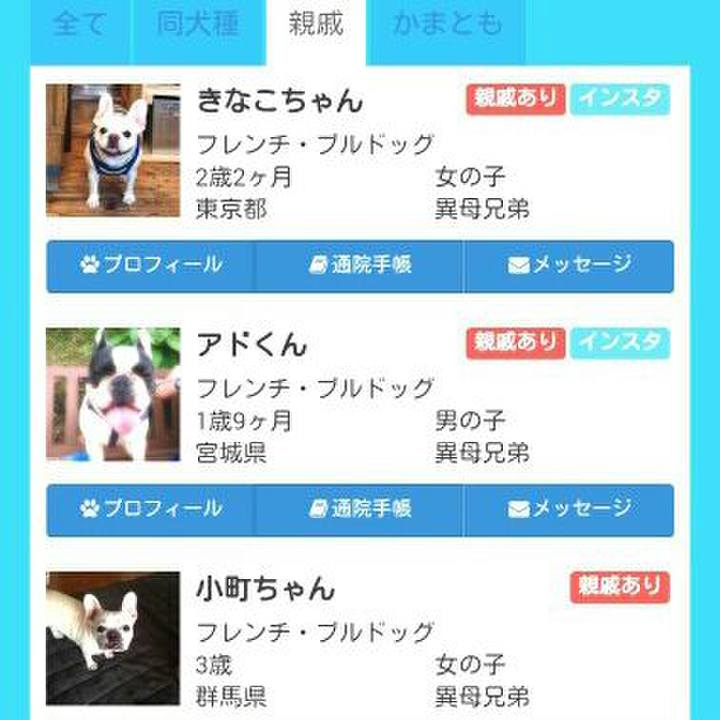This screenshot has width=720, height=720.
Task: View きなこちゃん's 通院手帳
Action: pyautogui.click(x=359, y=265)
